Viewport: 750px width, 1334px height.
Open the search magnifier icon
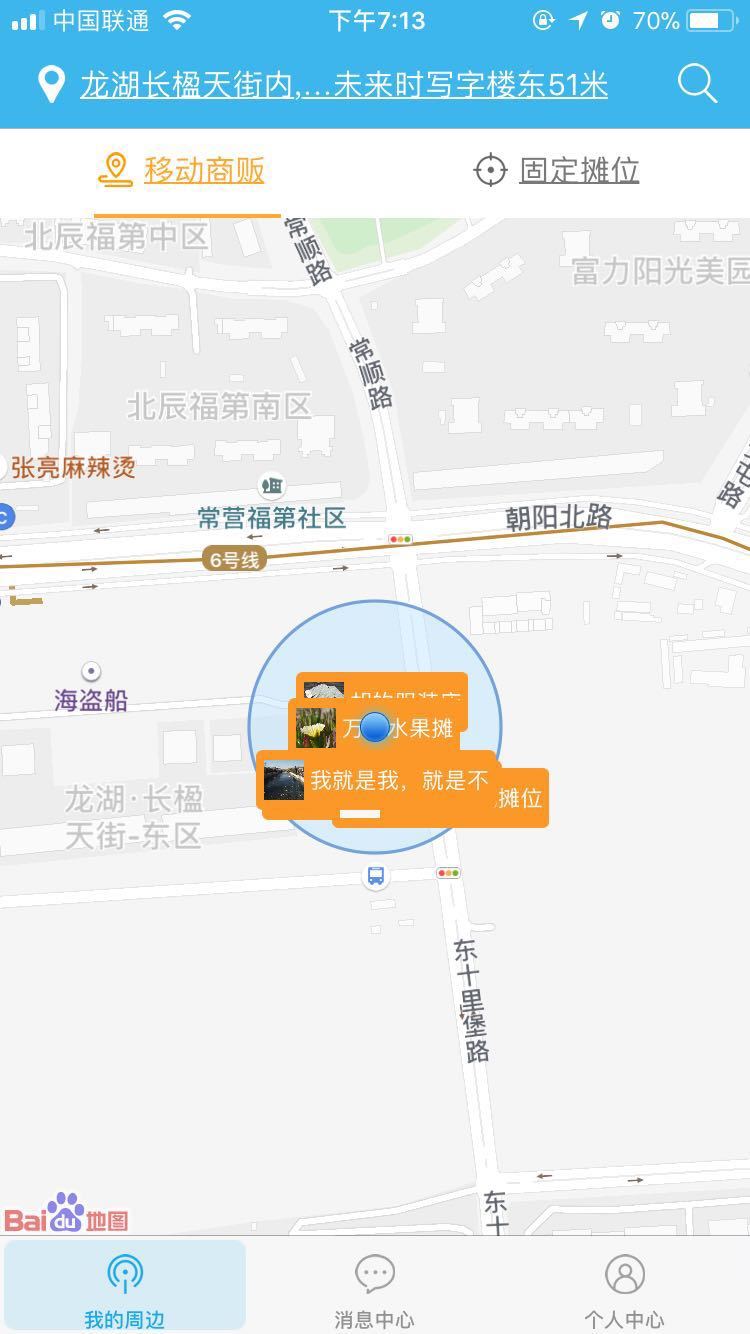click(x=697, y=84)
